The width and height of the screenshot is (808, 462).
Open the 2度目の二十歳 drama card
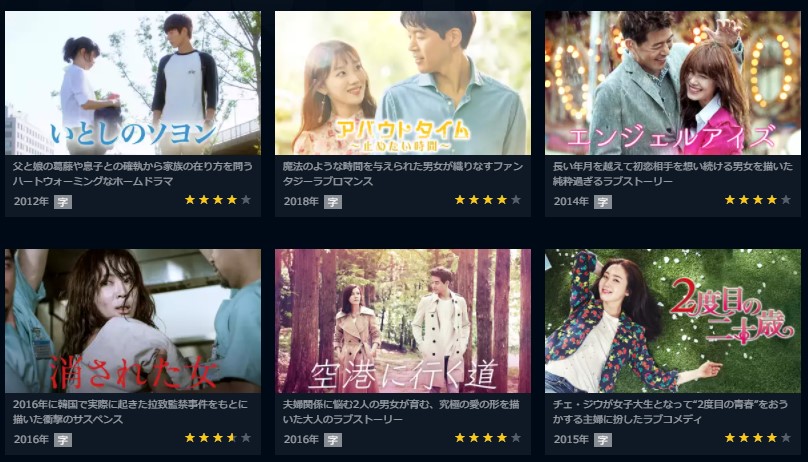point(673,321)
